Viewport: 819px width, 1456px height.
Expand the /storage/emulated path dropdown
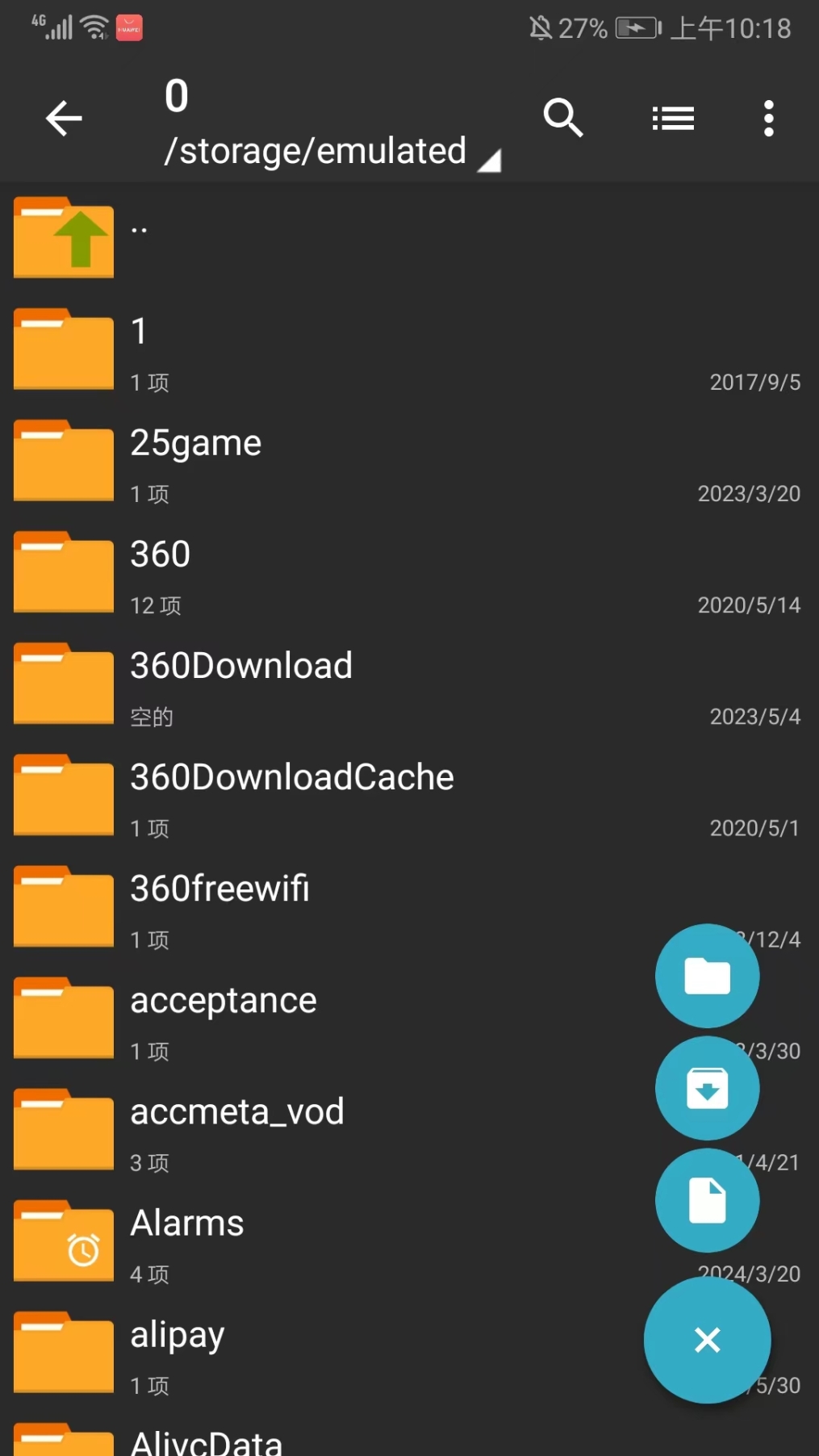click(x=332, y=151)
